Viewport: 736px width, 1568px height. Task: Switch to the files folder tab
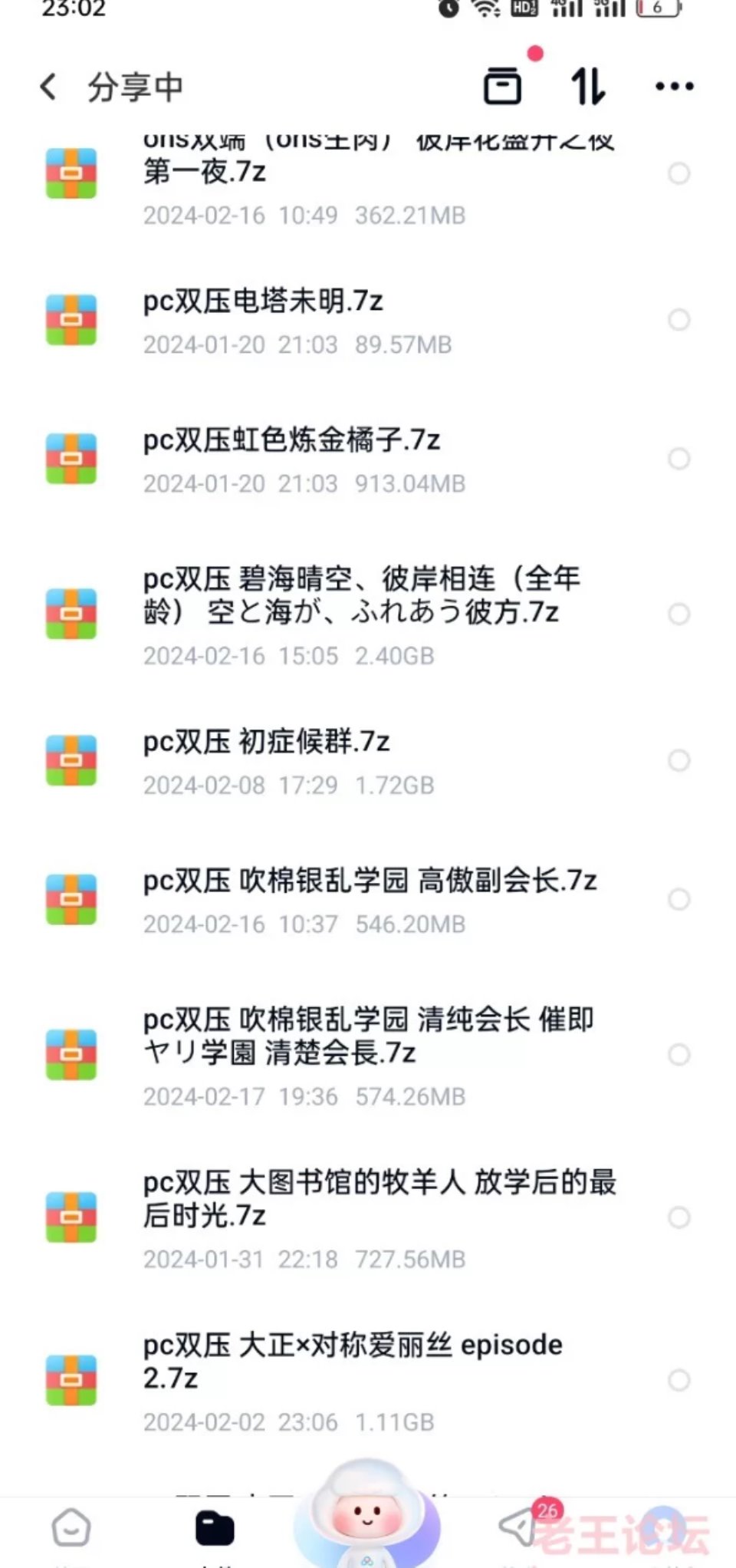click(x=215, y=1528)
